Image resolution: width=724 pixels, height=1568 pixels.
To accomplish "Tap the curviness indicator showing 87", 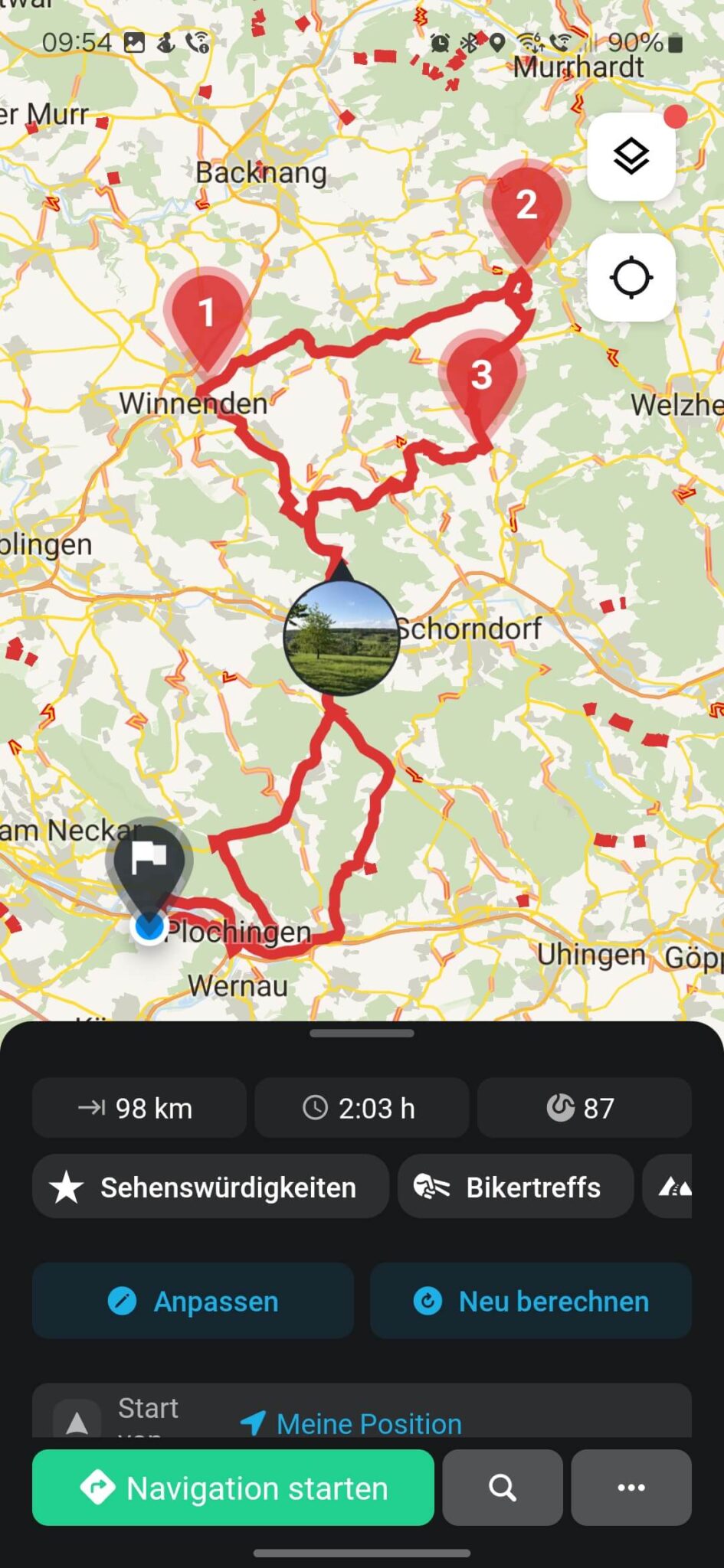I will 584,1108.
